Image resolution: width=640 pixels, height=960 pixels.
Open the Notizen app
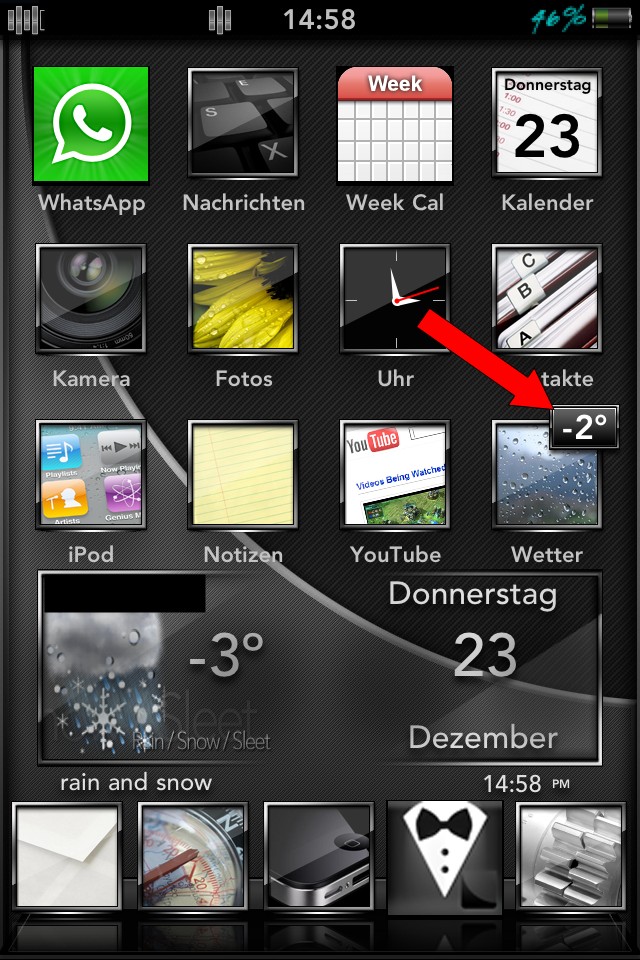point(244,474)
